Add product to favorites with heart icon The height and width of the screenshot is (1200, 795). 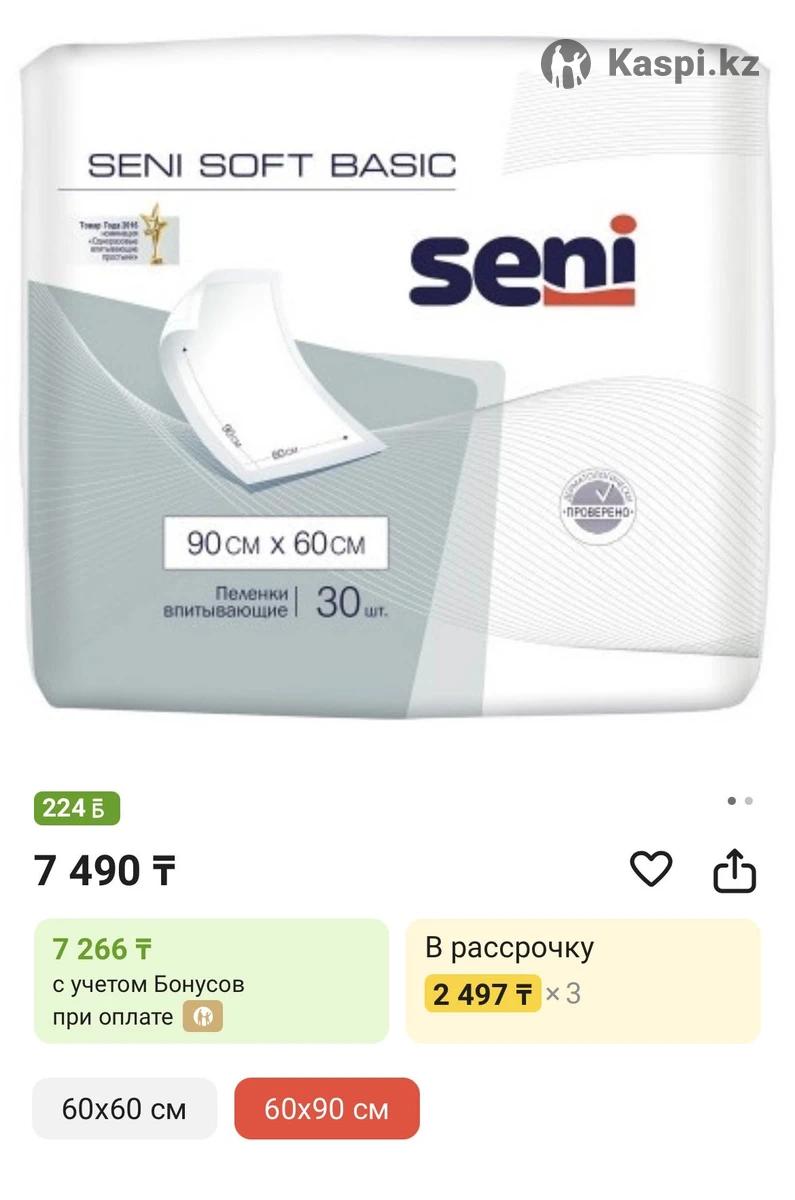(x=652, y=869)
